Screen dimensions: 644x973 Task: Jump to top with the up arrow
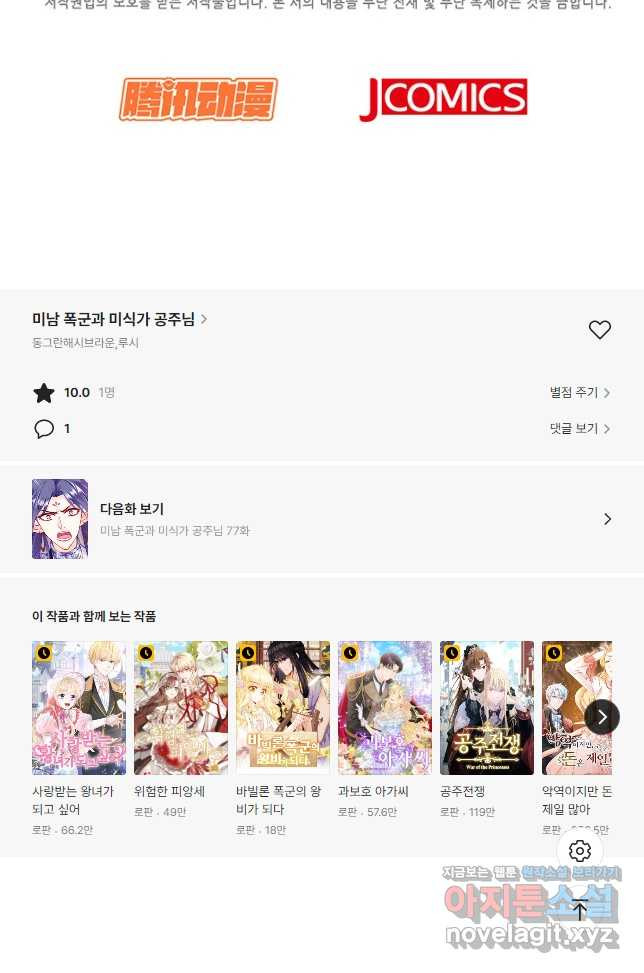pos(580,909)
